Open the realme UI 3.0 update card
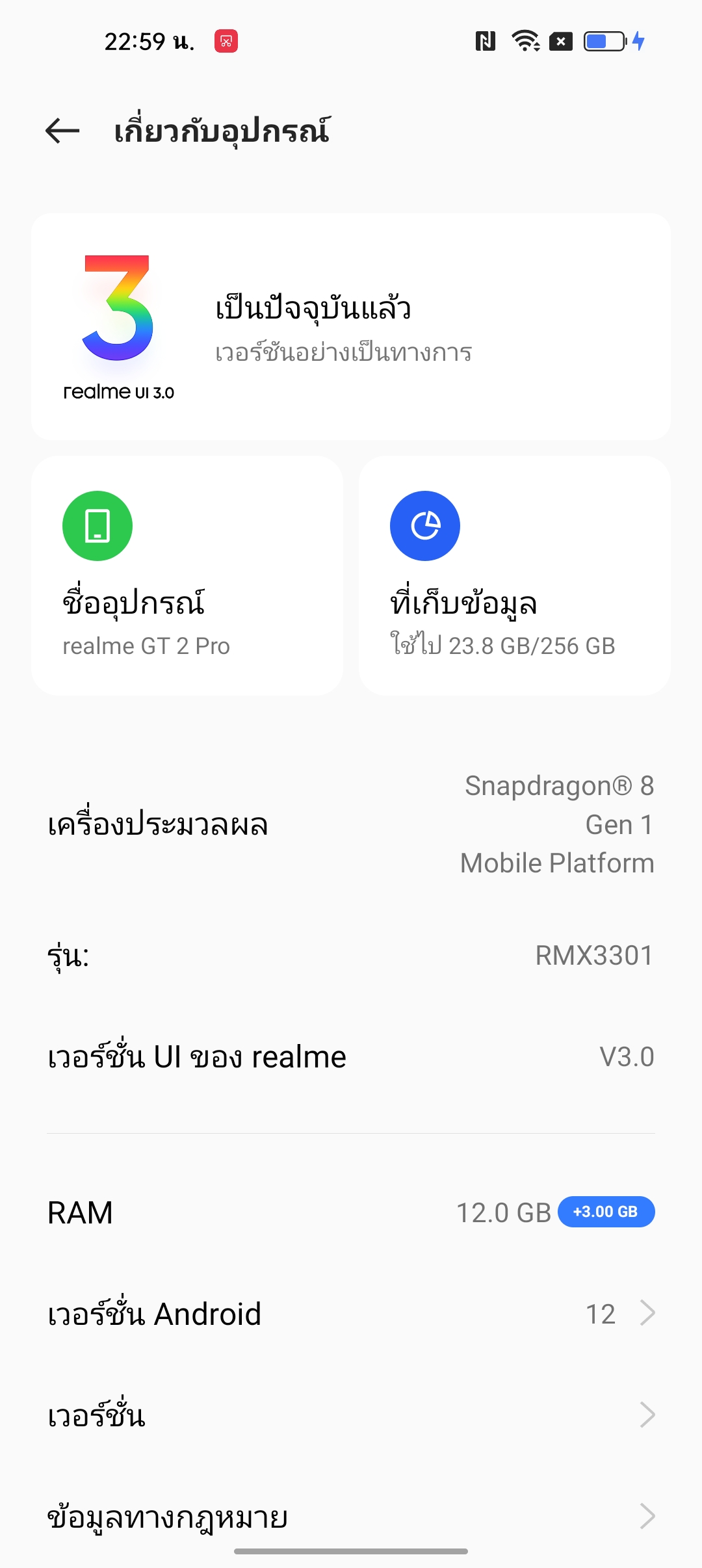 click(x=351, y=327)
